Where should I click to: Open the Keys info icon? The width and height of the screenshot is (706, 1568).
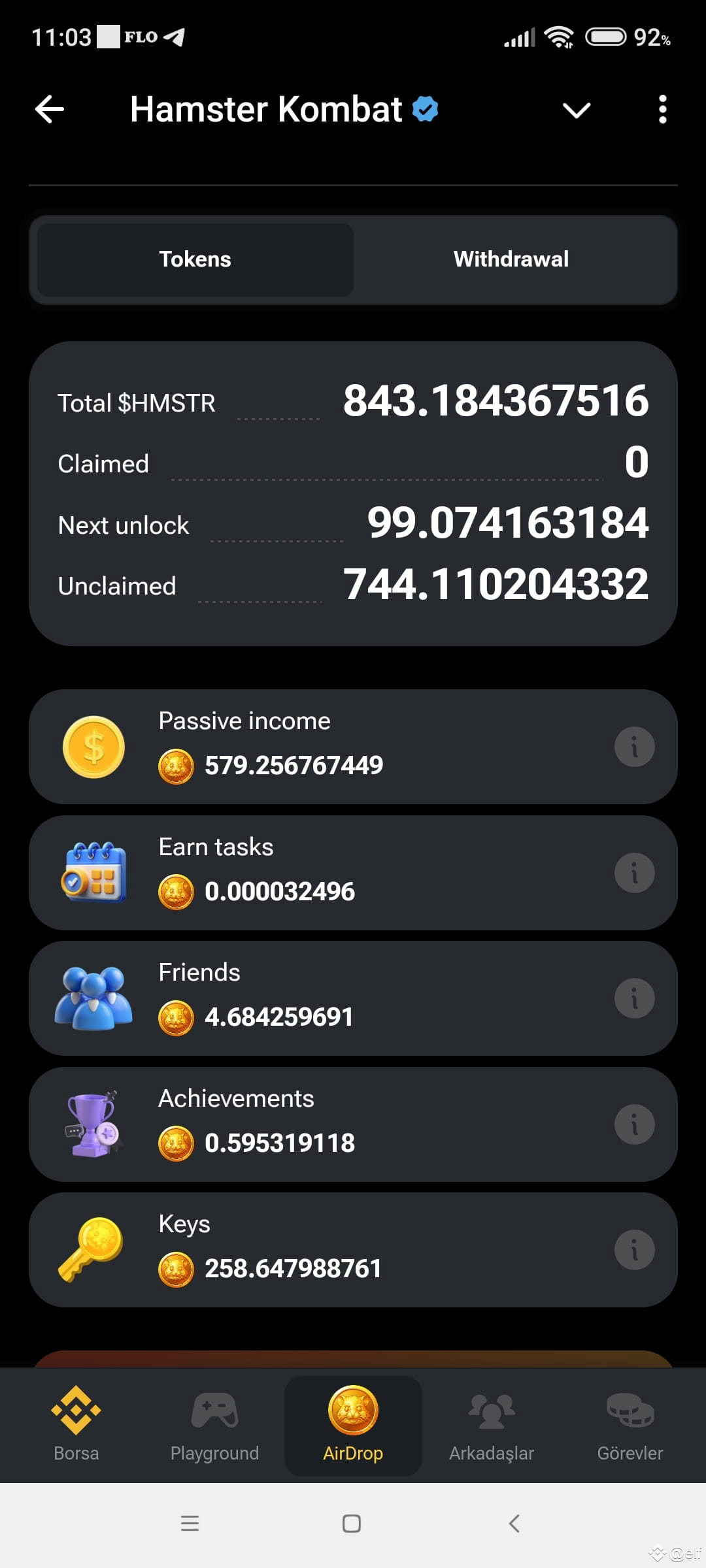coord(636,1249)
